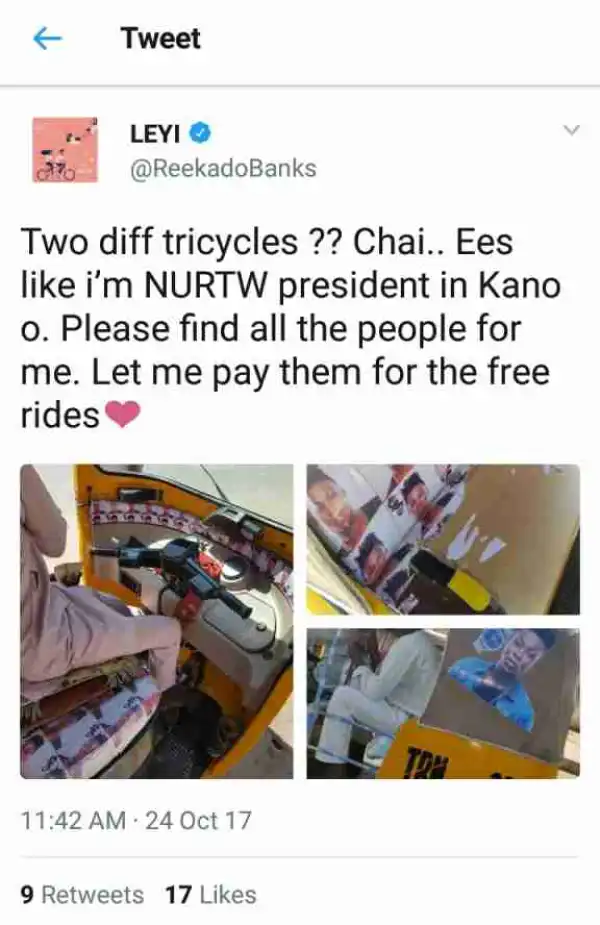View the top-right tricycle seat photo
This screenshot has width=600, height=925.
click(x=443, y=539)
